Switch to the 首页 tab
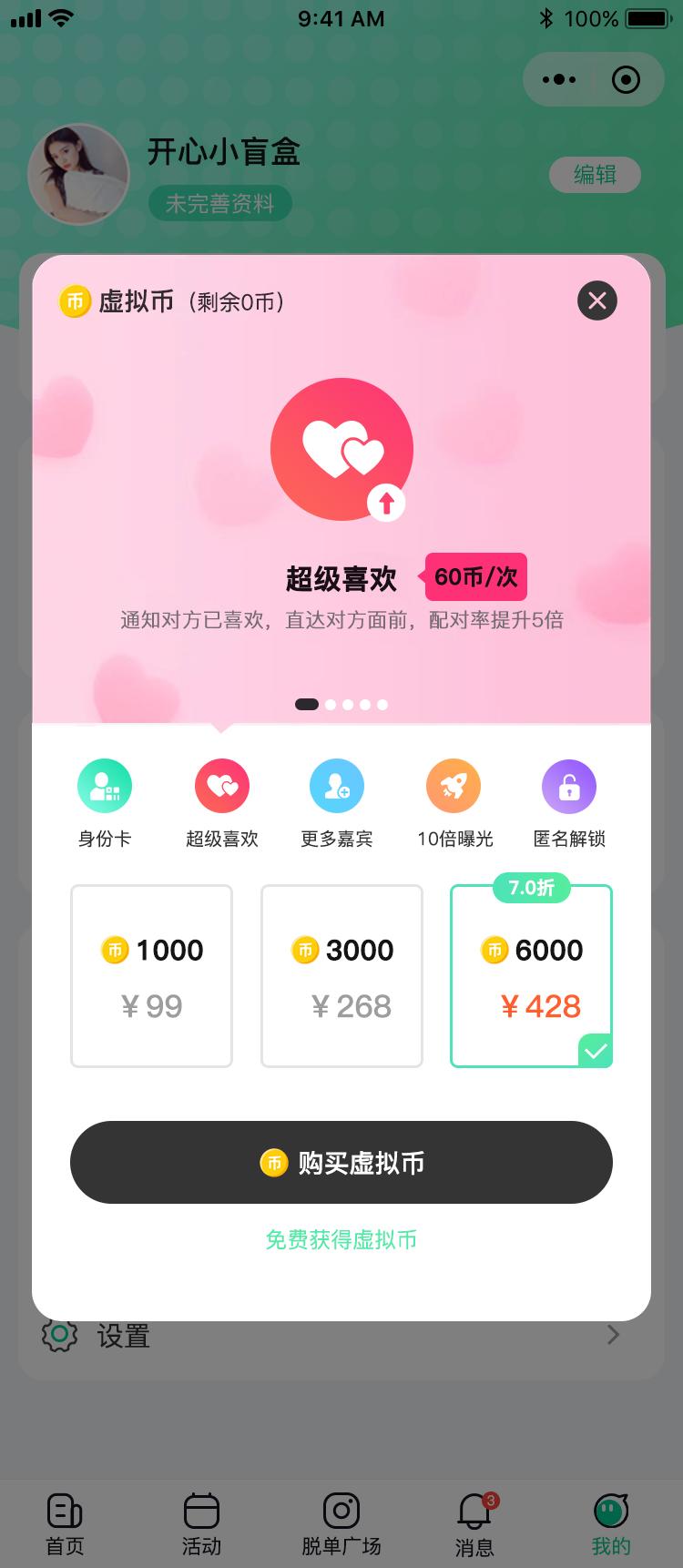 click(x=65, y=1524)
